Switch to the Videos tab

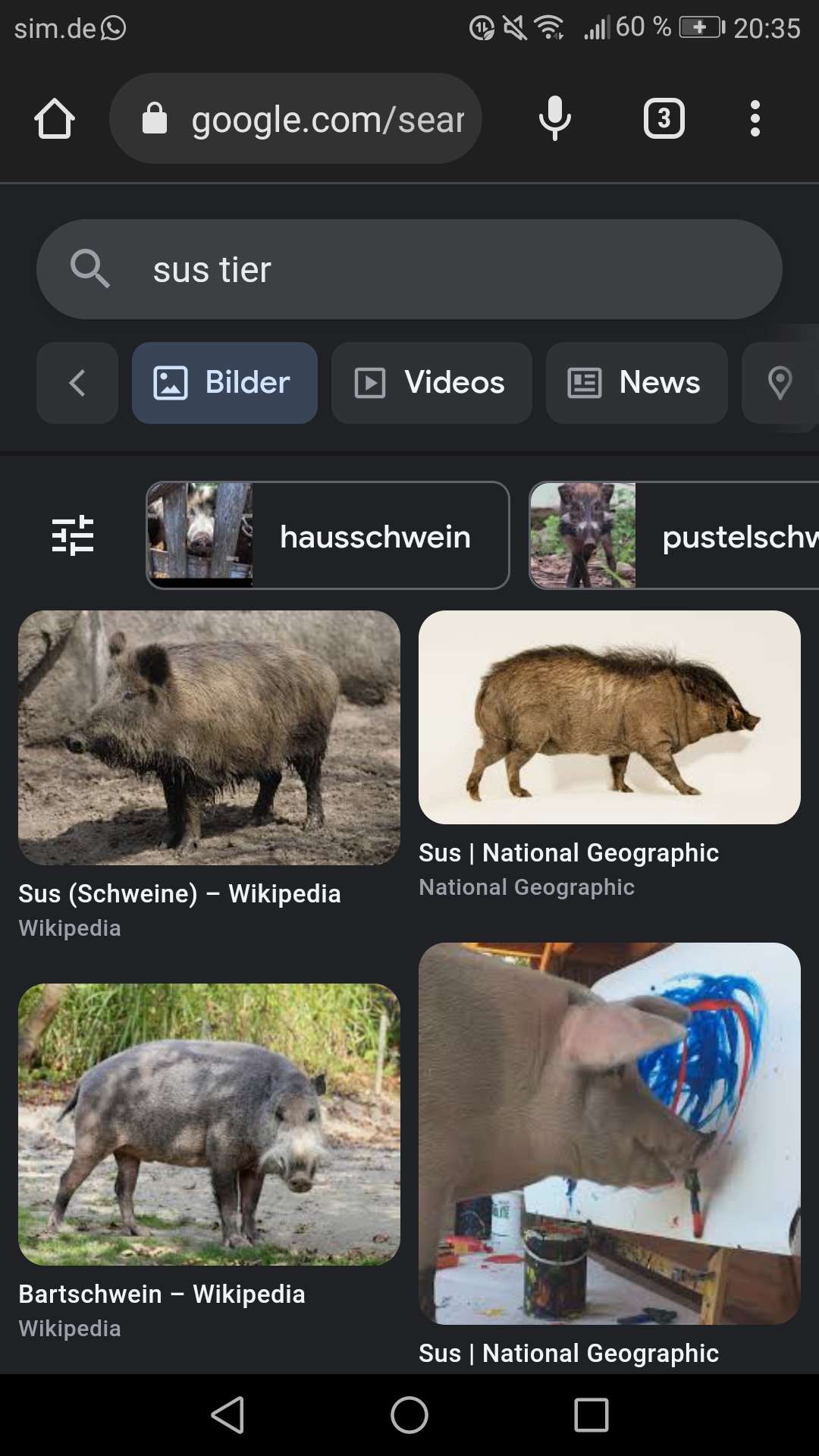pos(431,383)
